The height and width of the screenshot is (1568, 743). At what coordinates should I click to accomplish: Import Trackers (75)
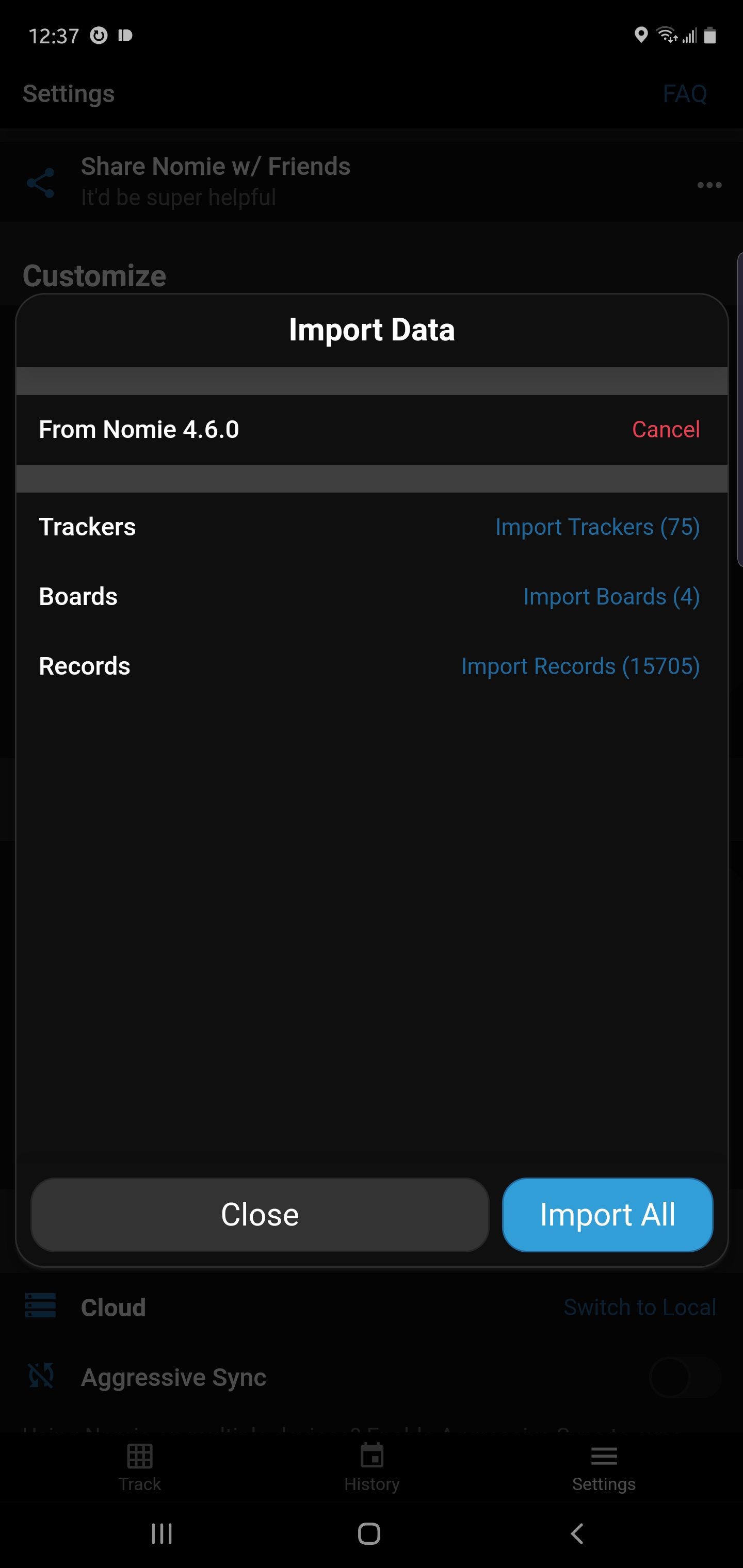(x=597, y=527)
